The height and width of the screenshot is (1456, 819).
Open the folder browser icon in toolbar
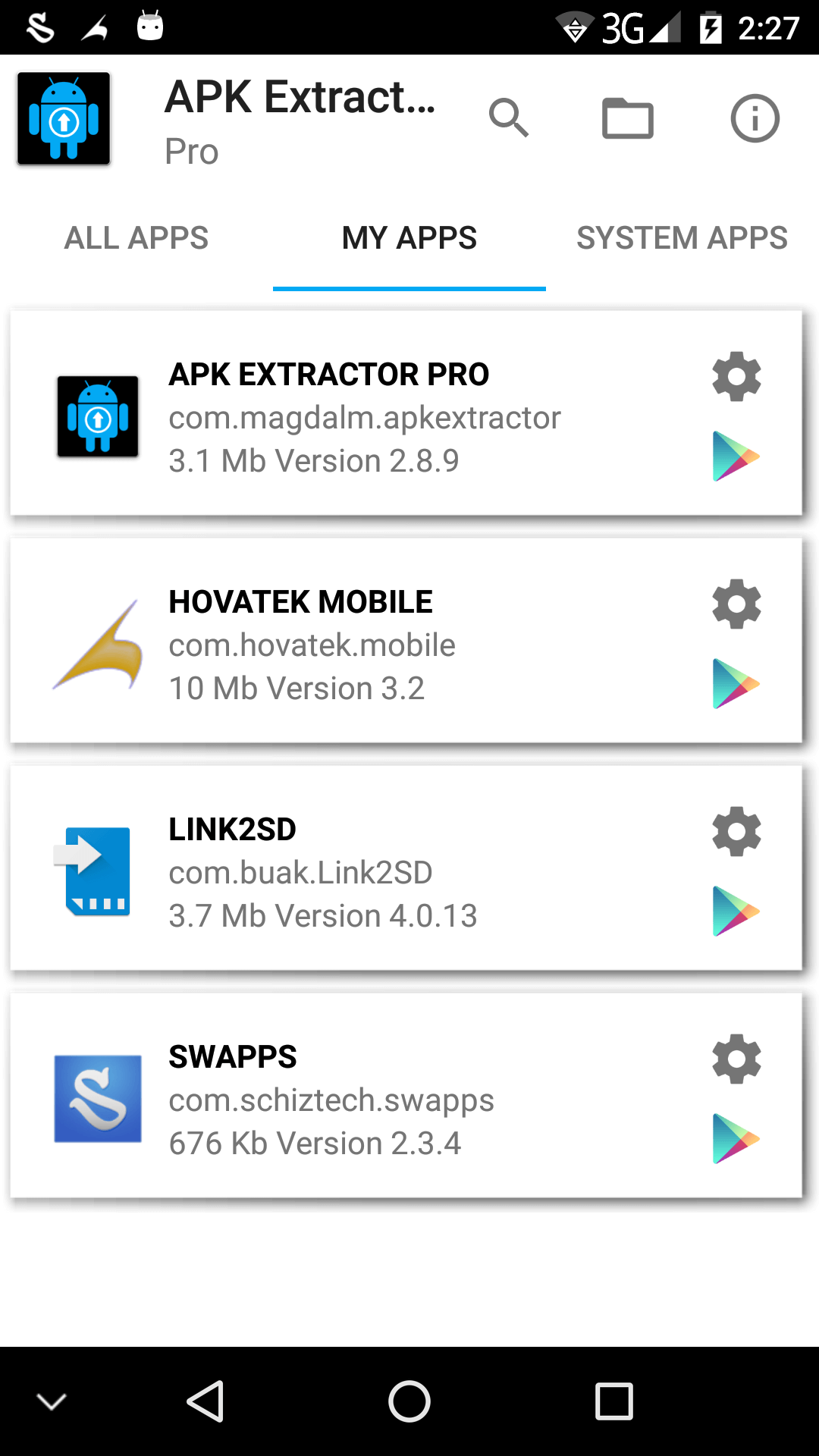tap(628, 118)
